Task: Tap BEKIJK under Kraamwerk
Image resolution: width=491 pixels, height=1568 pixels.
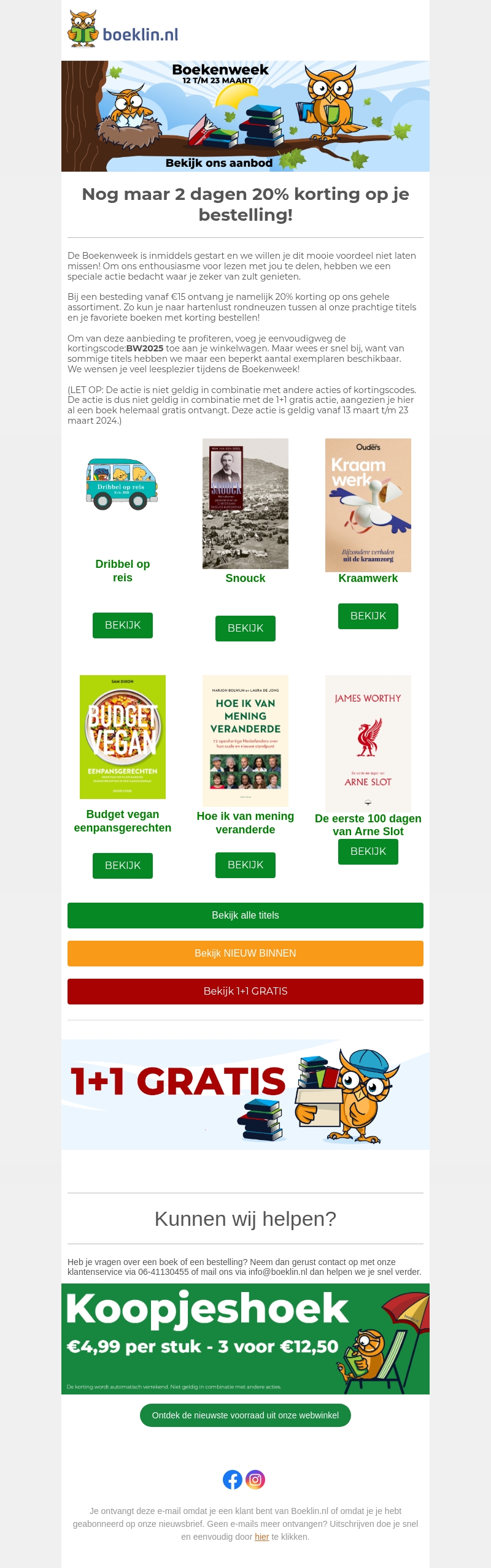Action: click(368, 616)
